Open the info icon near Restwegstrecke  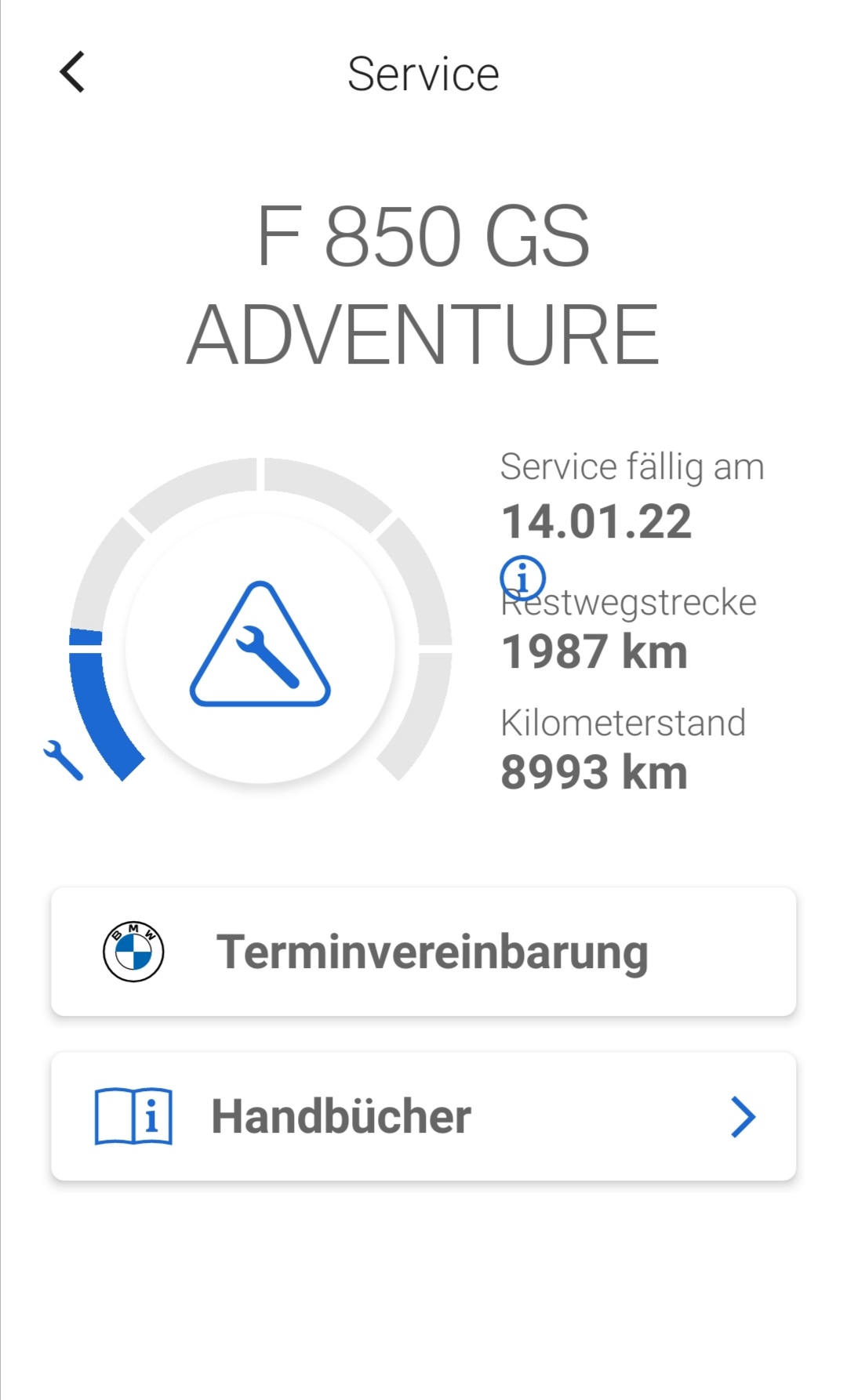coord(522,578)
